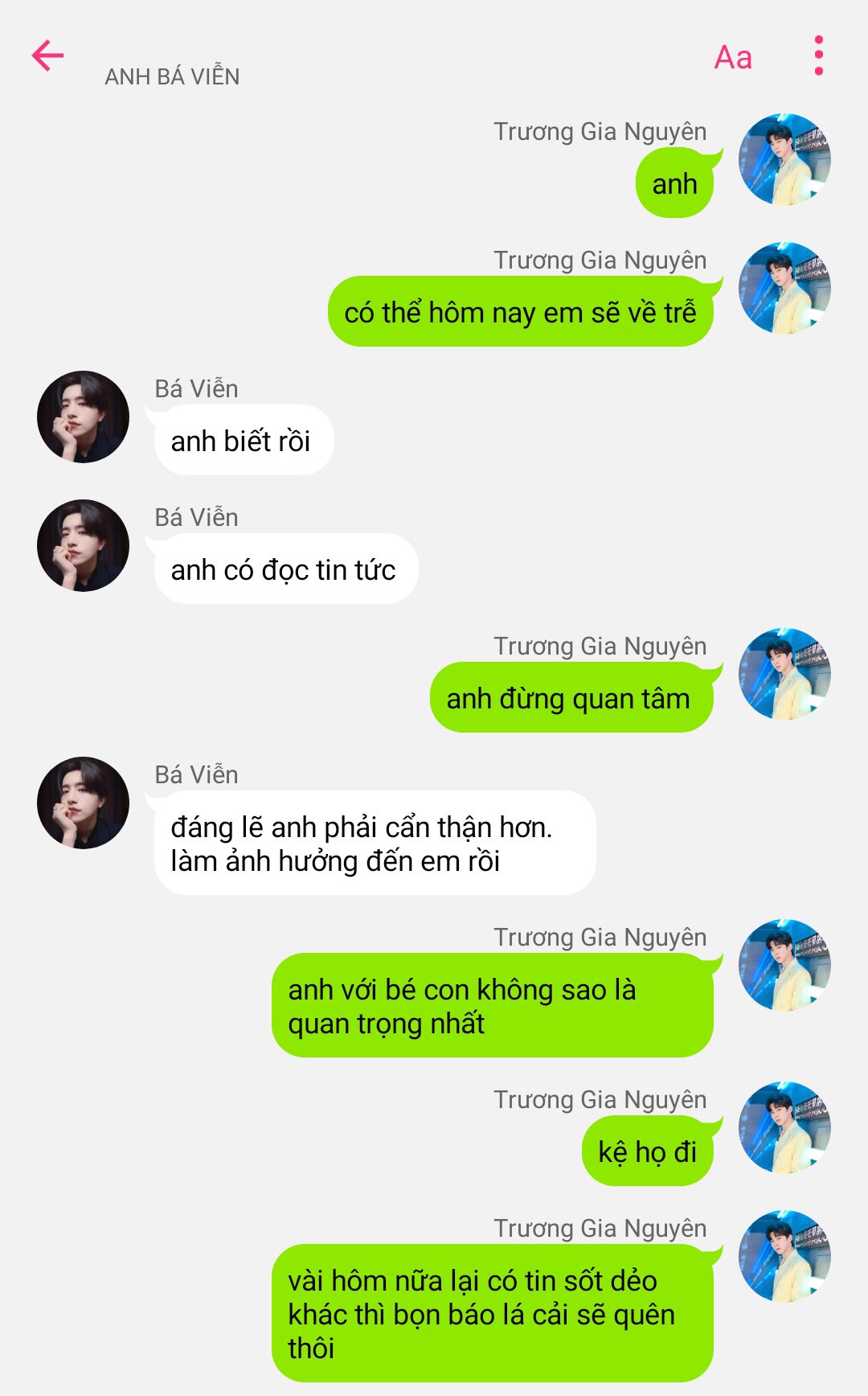This screenshot has height=1396, width=868.
Task: Go back using the pink arrow
Action: pyautogui.click(x=47, y=55)
